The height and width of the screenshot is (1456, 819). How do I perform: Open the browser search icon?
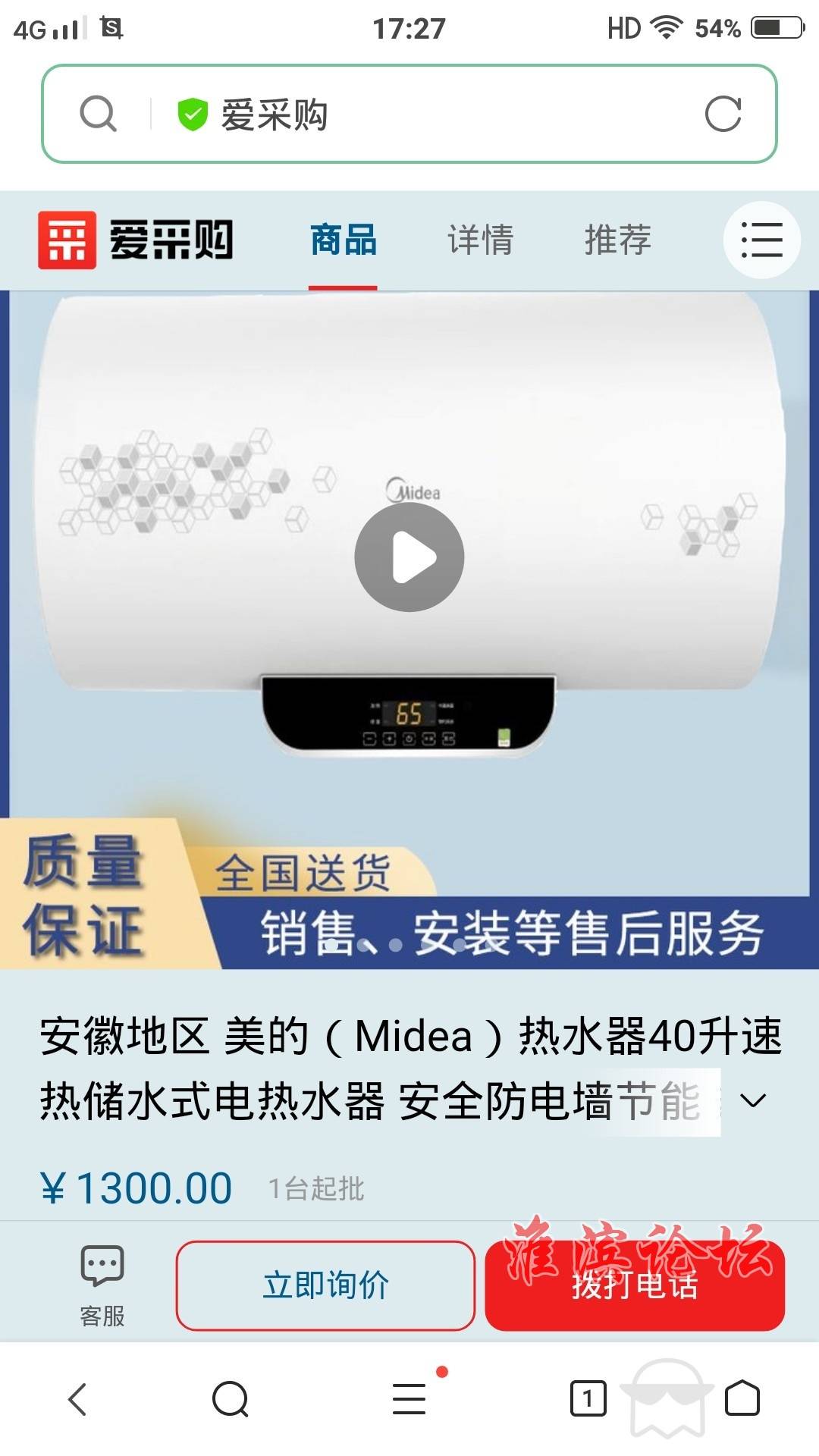231,1399
